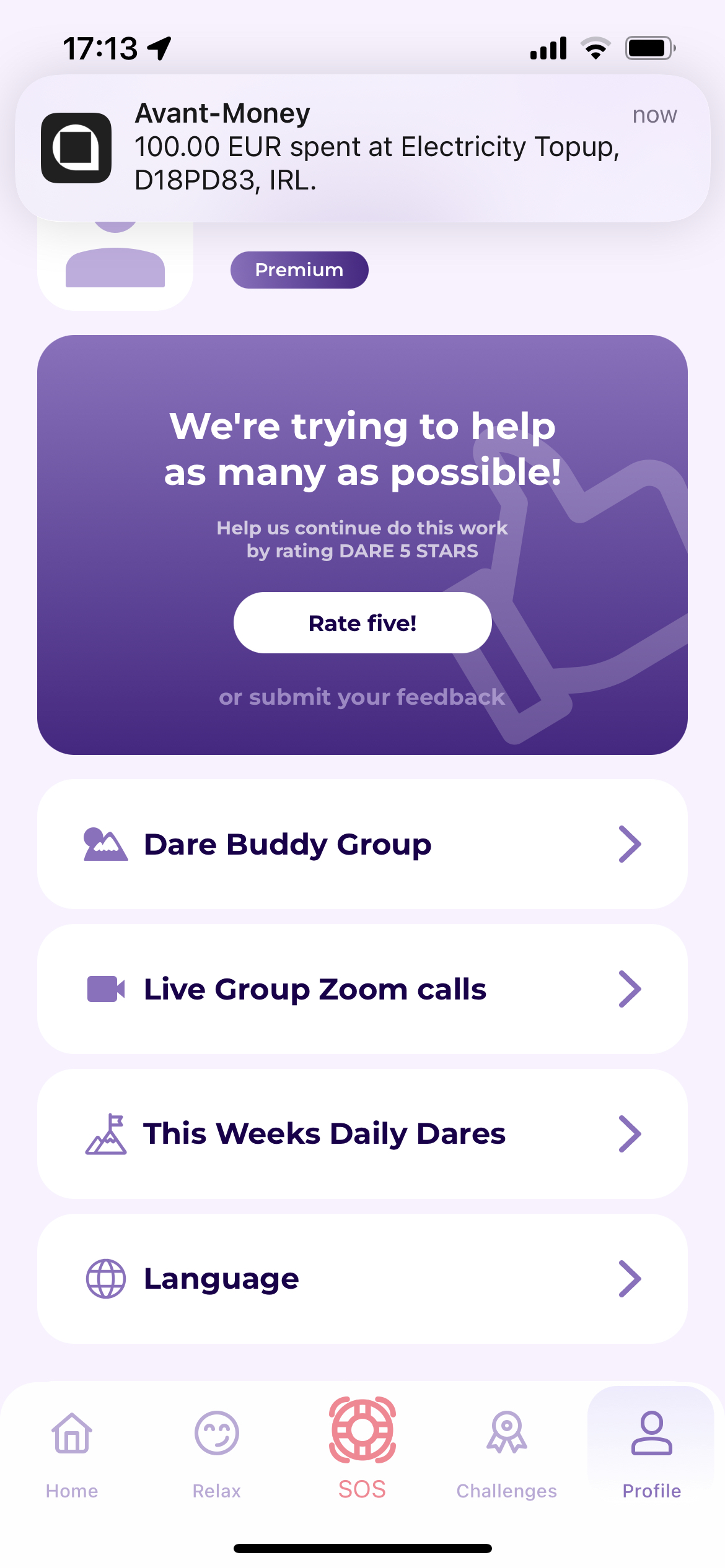
Task: Open the Avant-Money notification banner
Action: 362,147
